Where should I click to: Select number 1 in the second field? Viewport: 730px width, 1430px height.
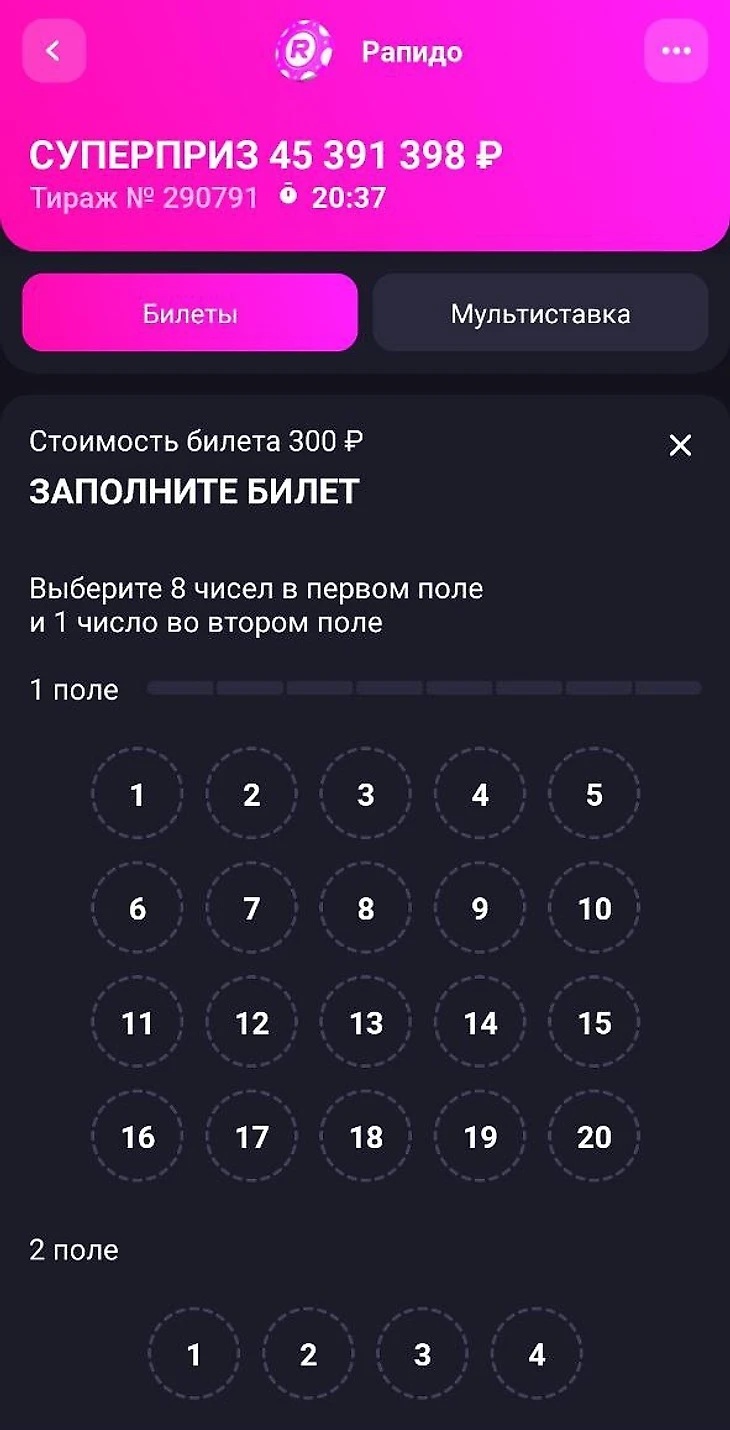(x=194, y=1354)
